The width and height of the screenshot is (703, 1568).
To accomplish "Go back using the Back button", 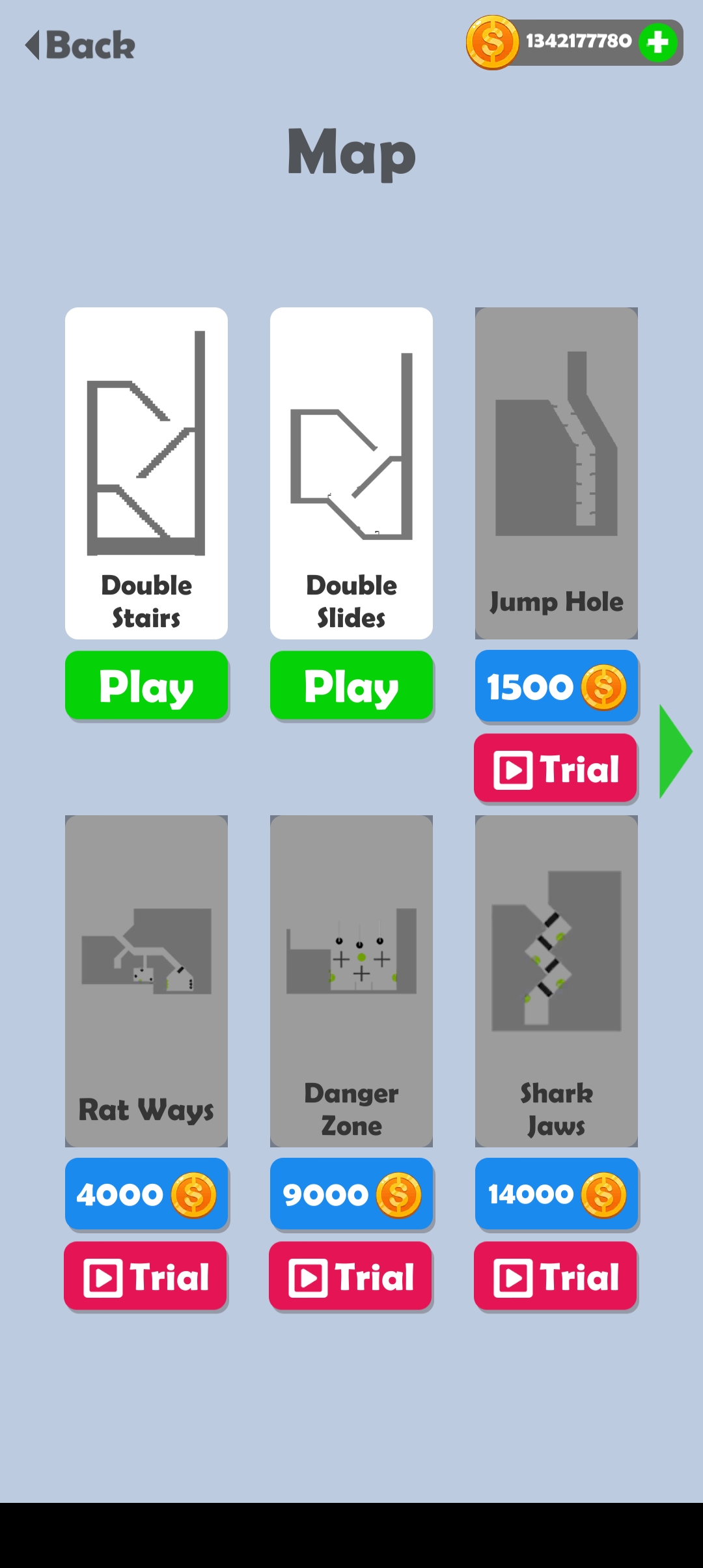I will point(80,46).
